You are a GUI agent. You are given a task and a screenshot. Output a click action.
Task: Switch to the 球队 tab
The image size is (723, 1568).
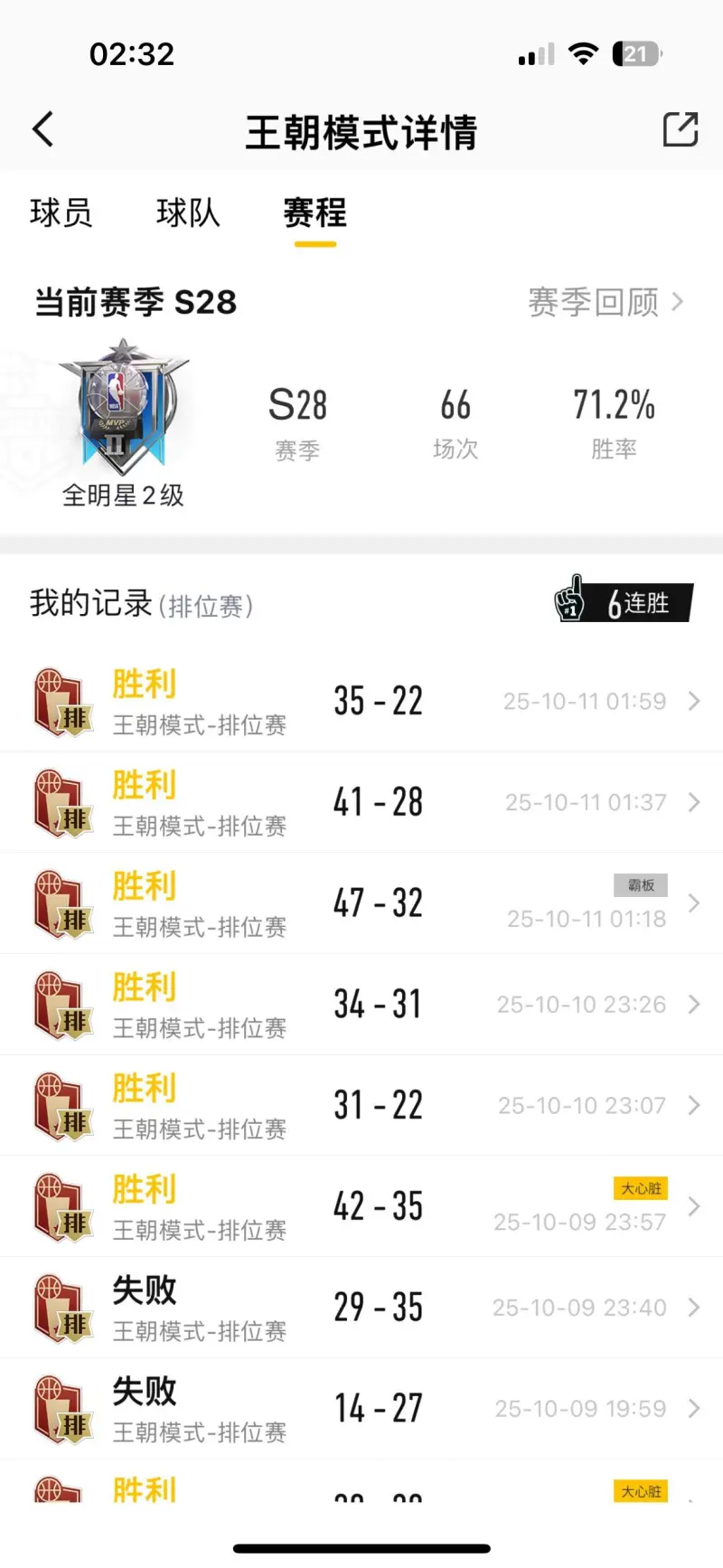tap(188, 213)
